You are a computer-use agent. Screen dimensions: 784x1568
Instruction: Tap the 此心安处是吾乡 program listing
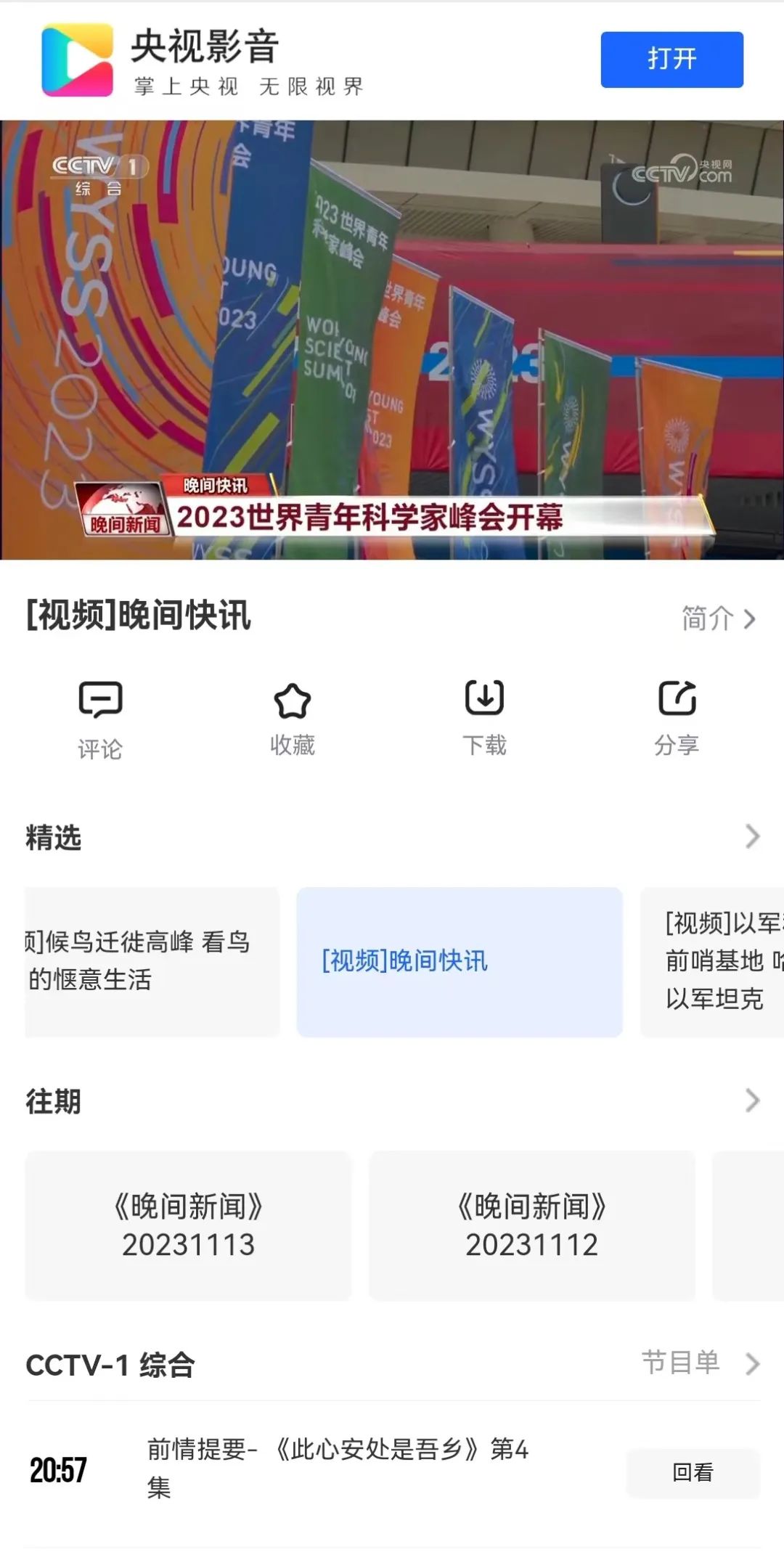[x=338, y=1473]
